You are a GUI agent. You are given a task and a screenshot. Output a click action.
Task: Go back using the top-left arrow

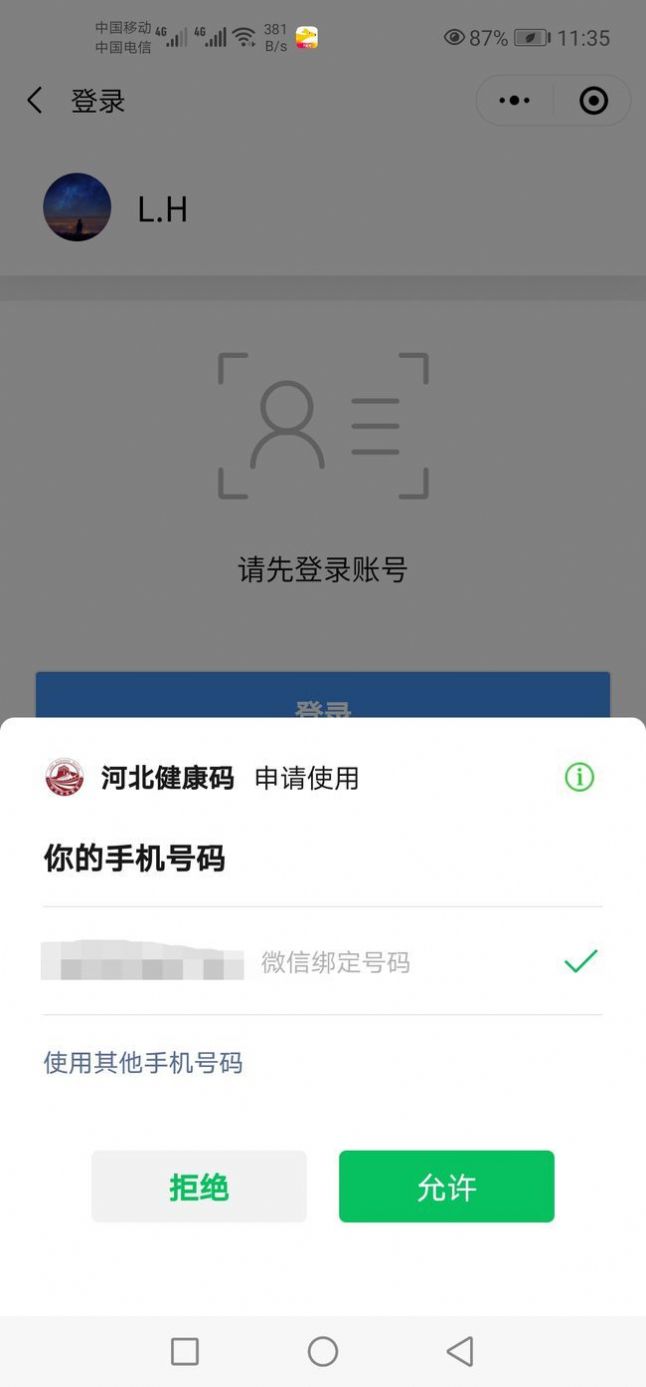(35, 101)
